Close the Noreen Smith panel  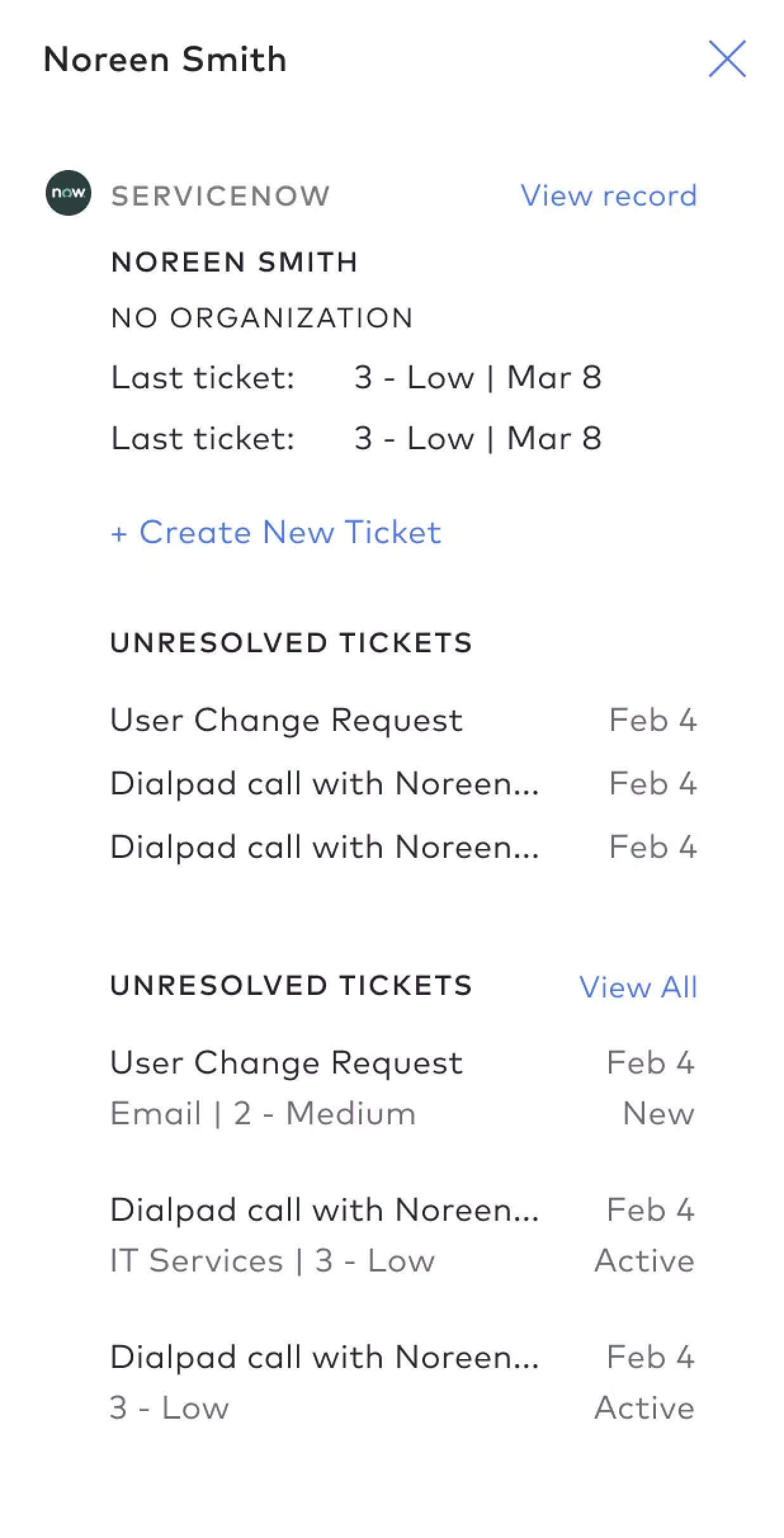pos(727,59)
